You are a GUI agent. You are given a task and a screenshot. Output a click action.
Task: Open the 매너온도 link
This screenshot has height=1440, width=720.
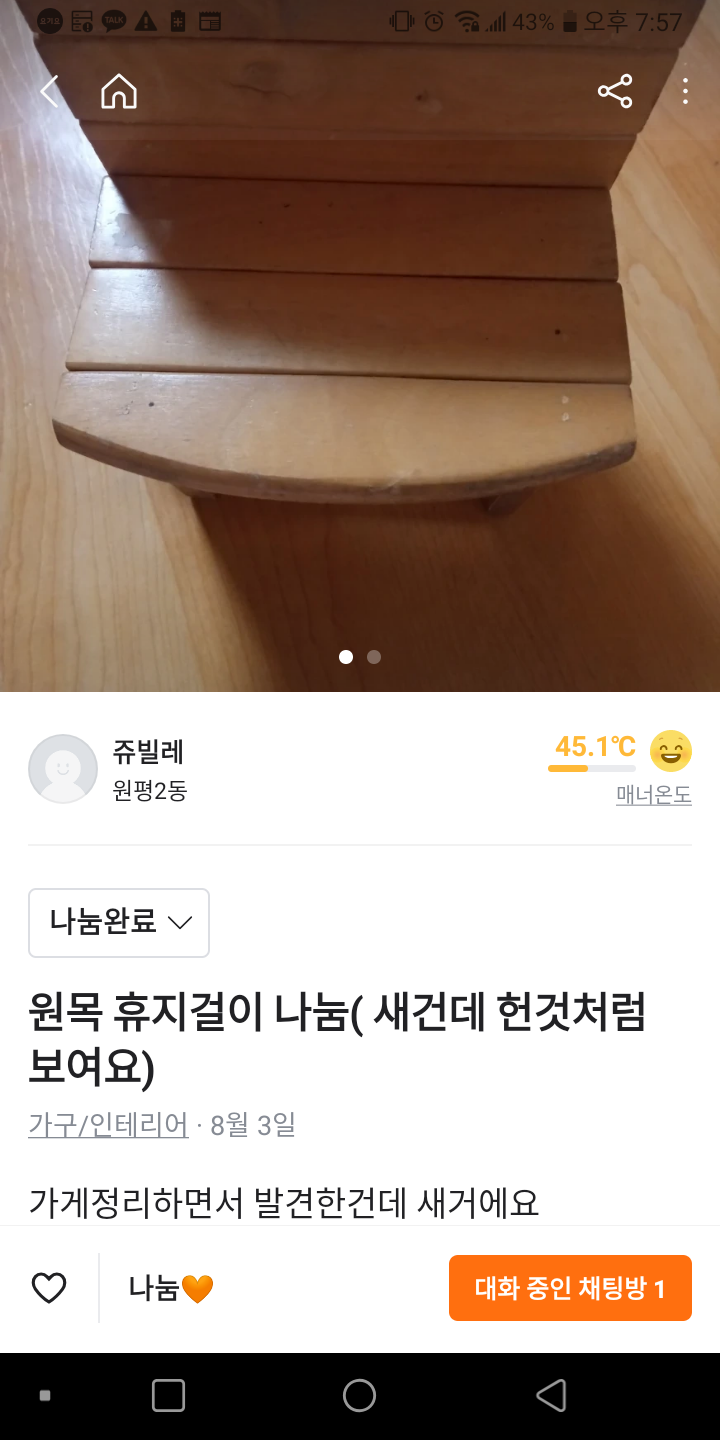[654, 795]
